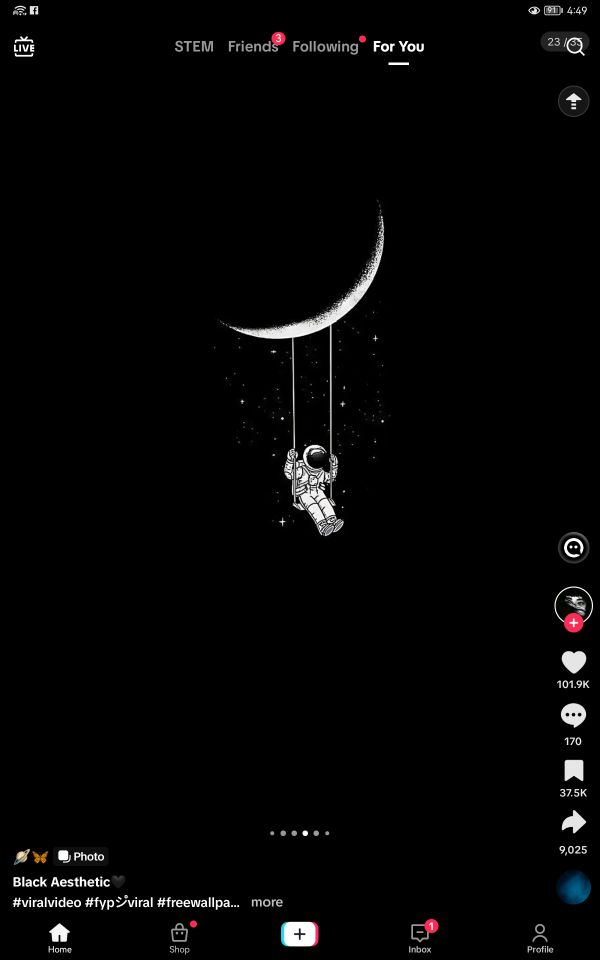The height and width of the screenshot is (960, 600).
Task: Switch to the STEM tab
Action: (x=194, y=46)
